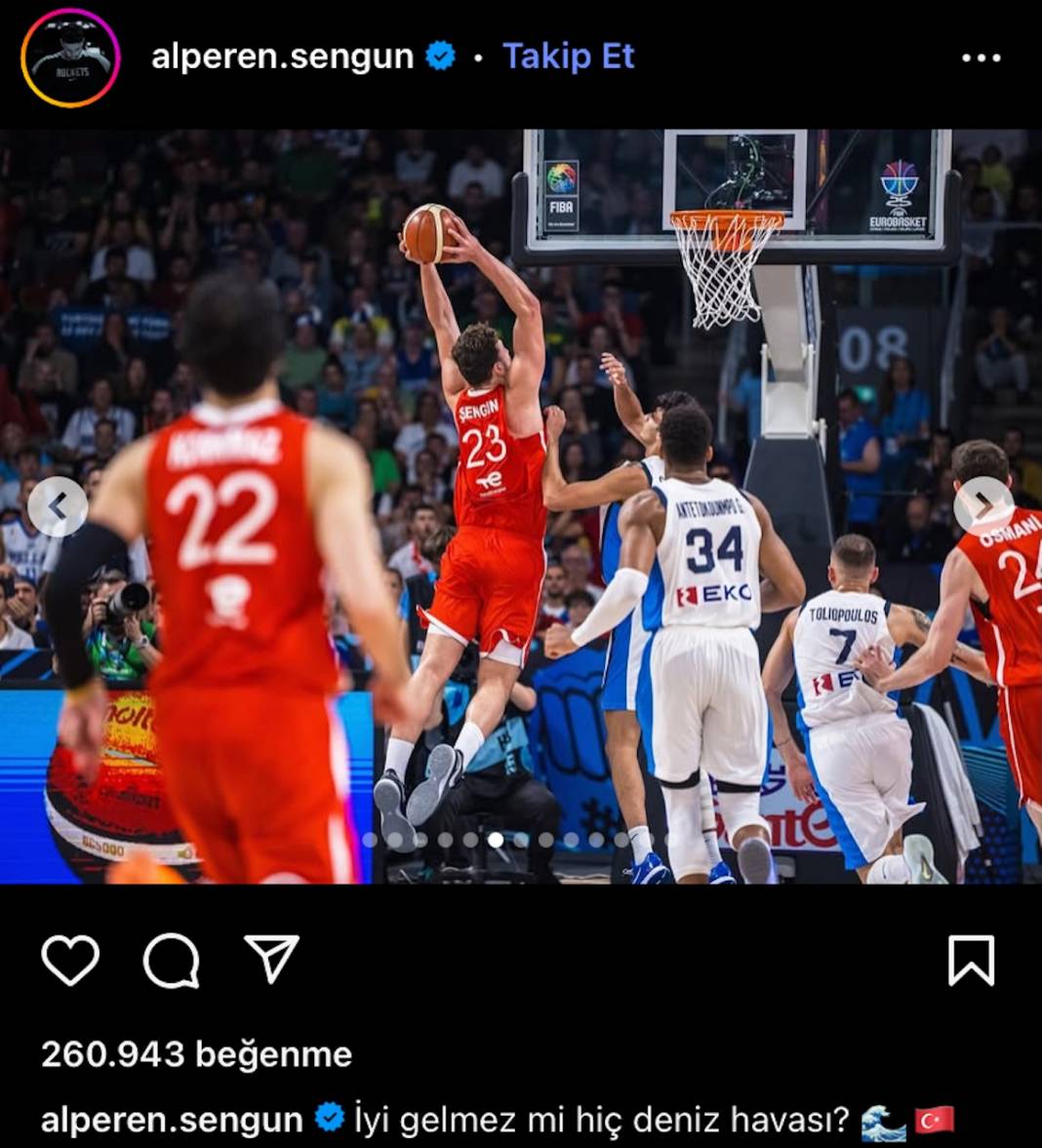This screenshot has width=1042, height=1148.
Task: View the 260.943 beğenme likes list
Action: [x=196, y=1054]
